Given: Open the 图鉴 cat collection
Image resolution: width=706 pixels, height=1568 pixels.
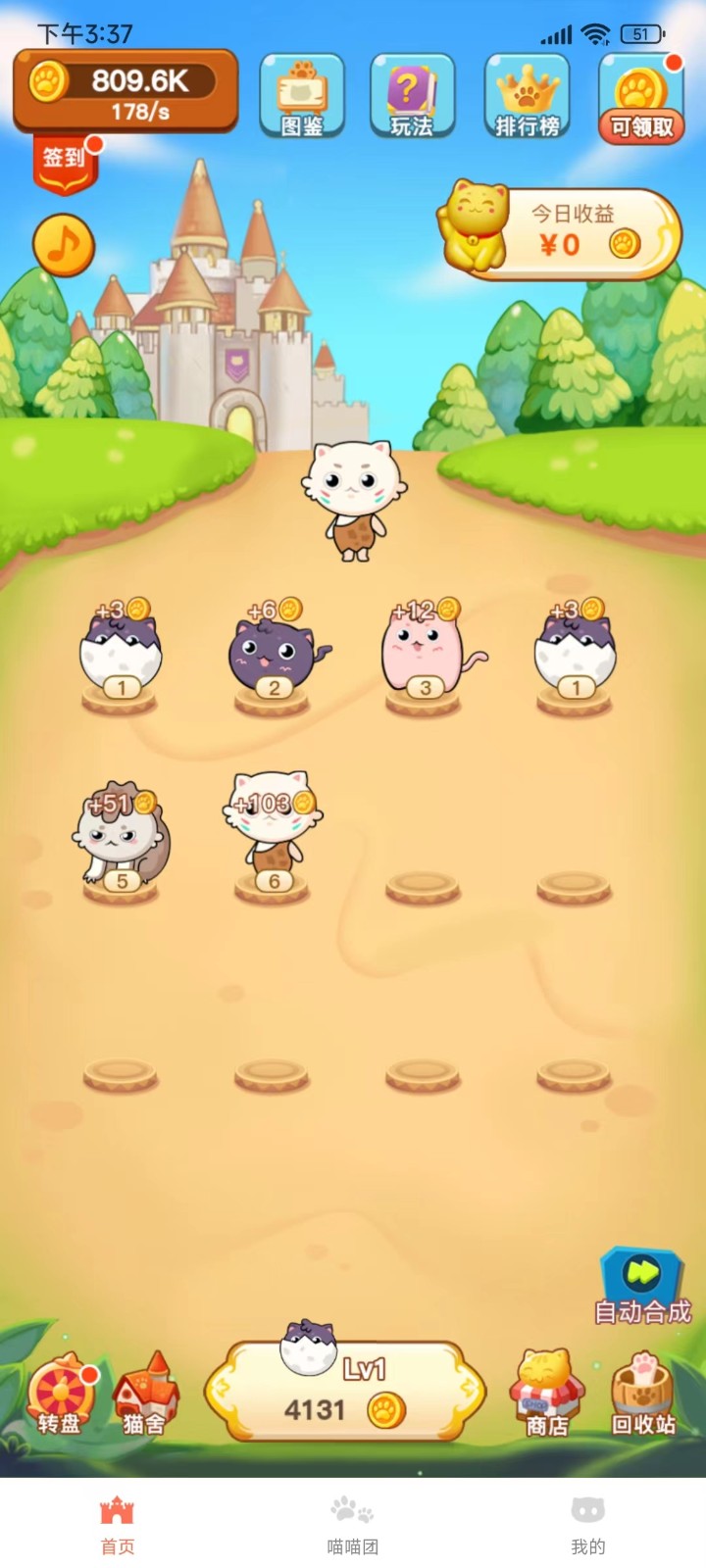Looking at the screenshot, I should [x=301, y=96].
